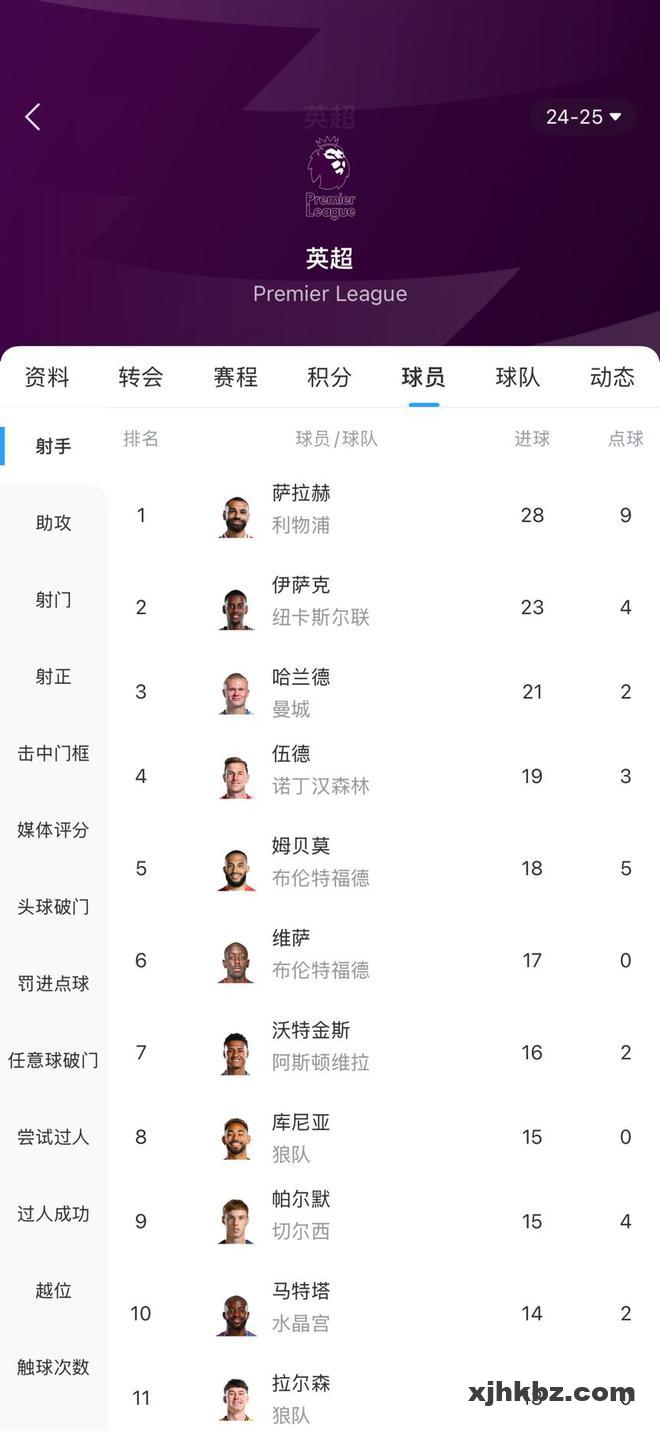Image resolution: width=660 pixels, height=1431 pixels.
Task: Open 媒体评分 rankings
Action: (53, 830)
